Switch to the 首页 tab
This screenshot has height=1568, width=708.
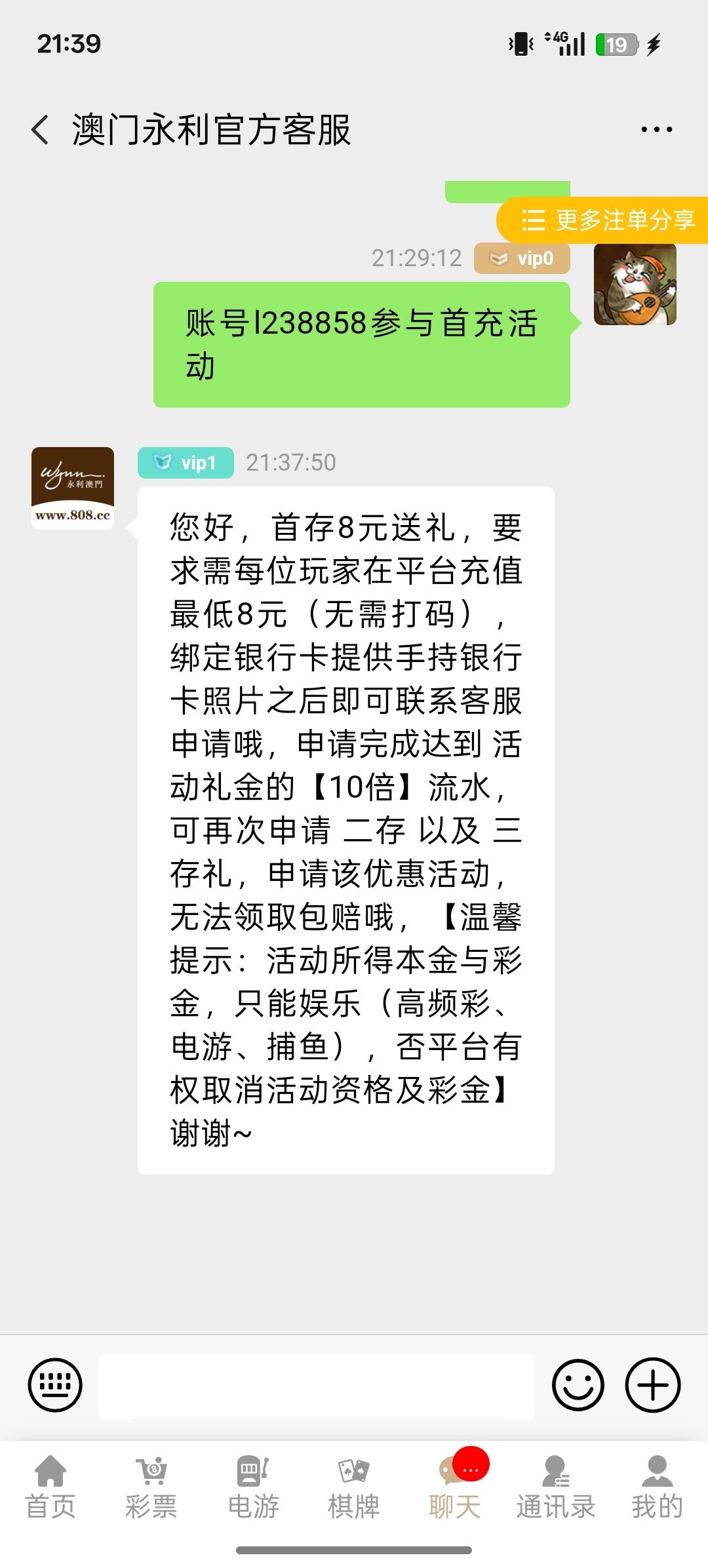(50, 1488)
